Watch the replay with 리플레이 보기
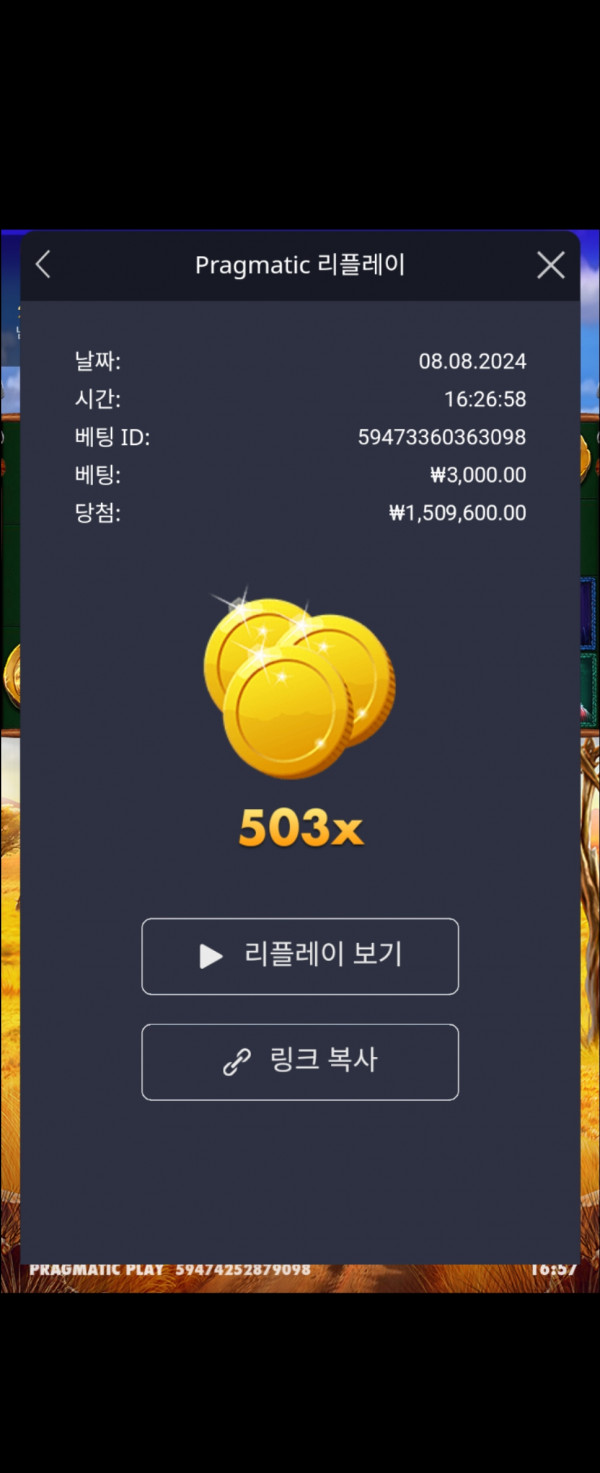This screenshot has width=600, height=1473. point(300,956)
